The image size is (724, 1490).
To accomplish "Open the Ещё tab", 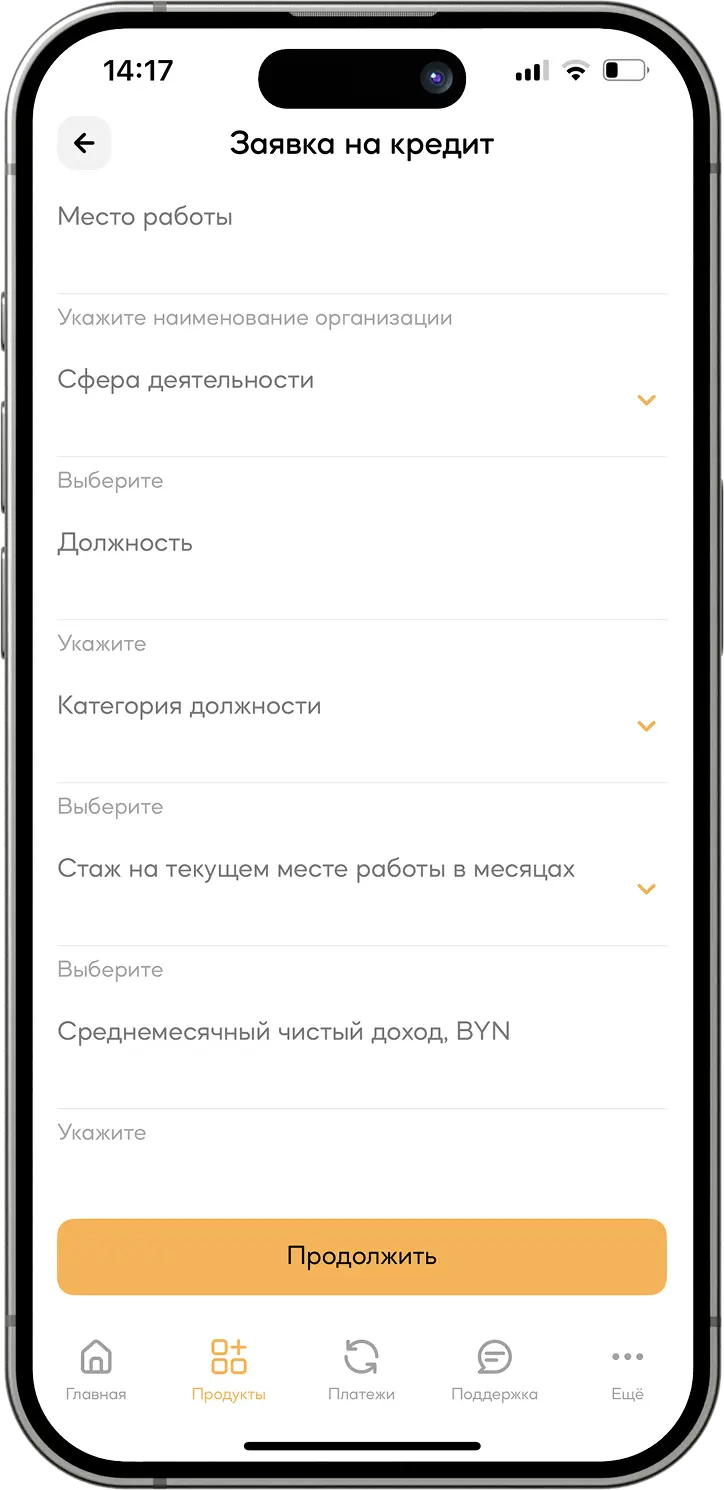I will (627, 1370).
